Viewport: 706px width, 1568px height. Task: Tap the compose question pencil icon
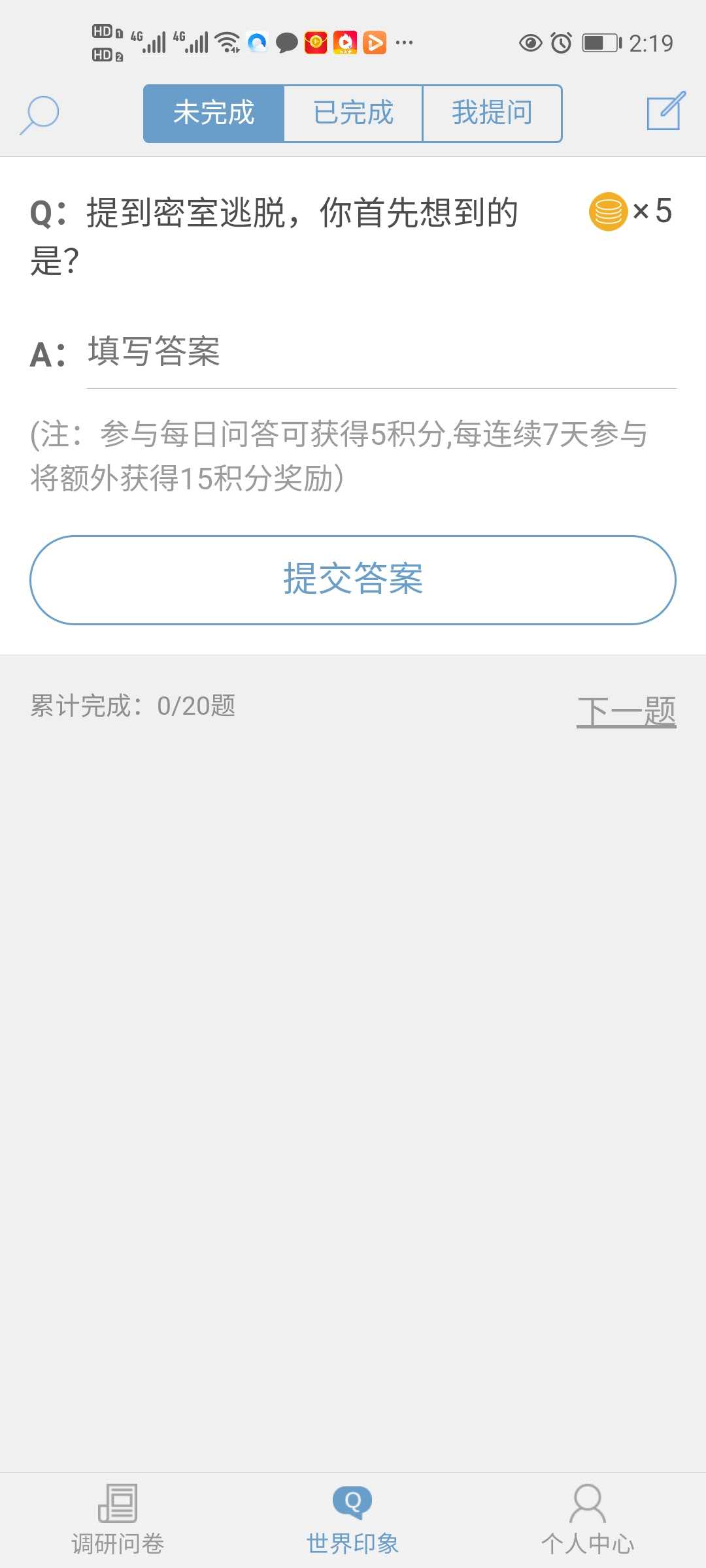[x=666, y=111]
